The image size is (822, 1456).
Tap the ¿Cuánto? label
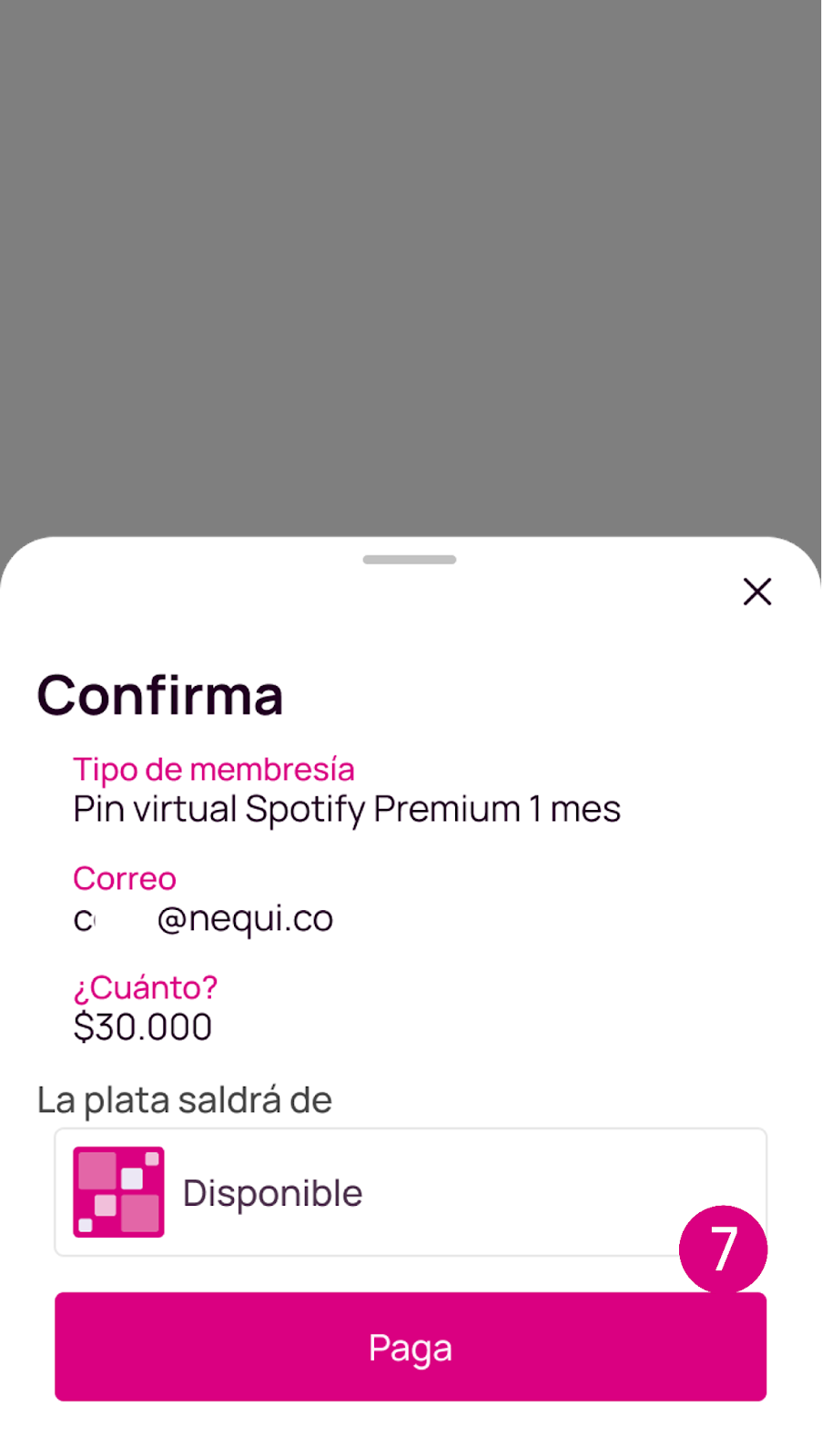coord(145,986)
